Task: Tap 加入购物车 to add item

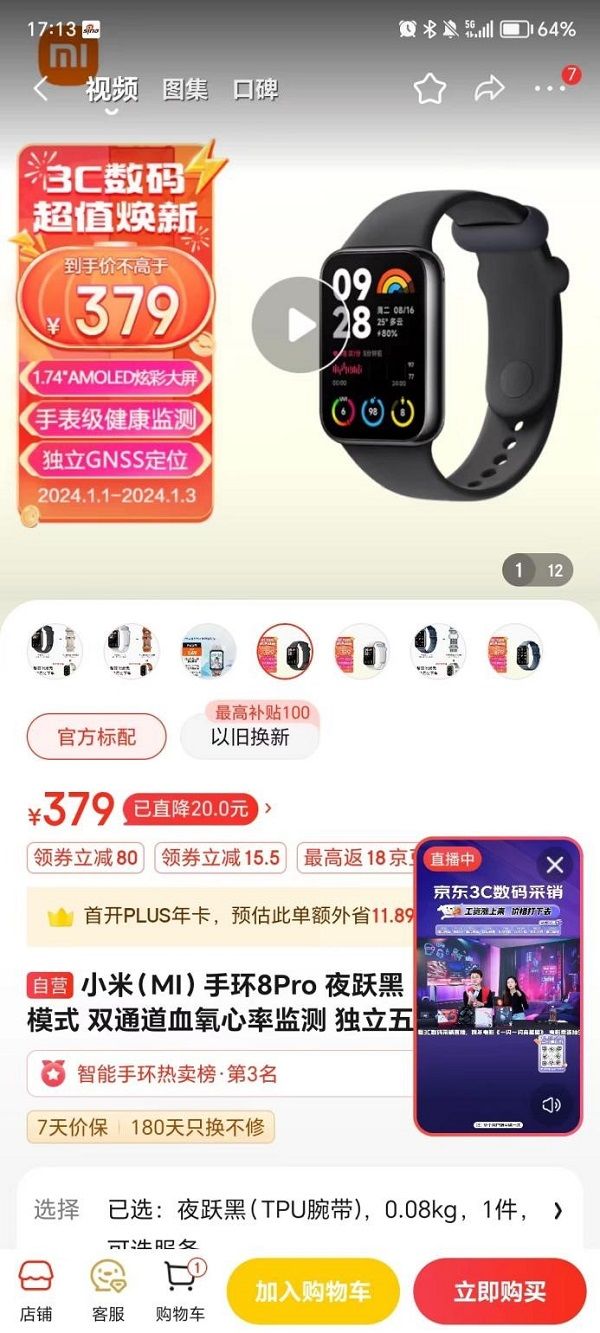Action: (x=313, y=1291)
